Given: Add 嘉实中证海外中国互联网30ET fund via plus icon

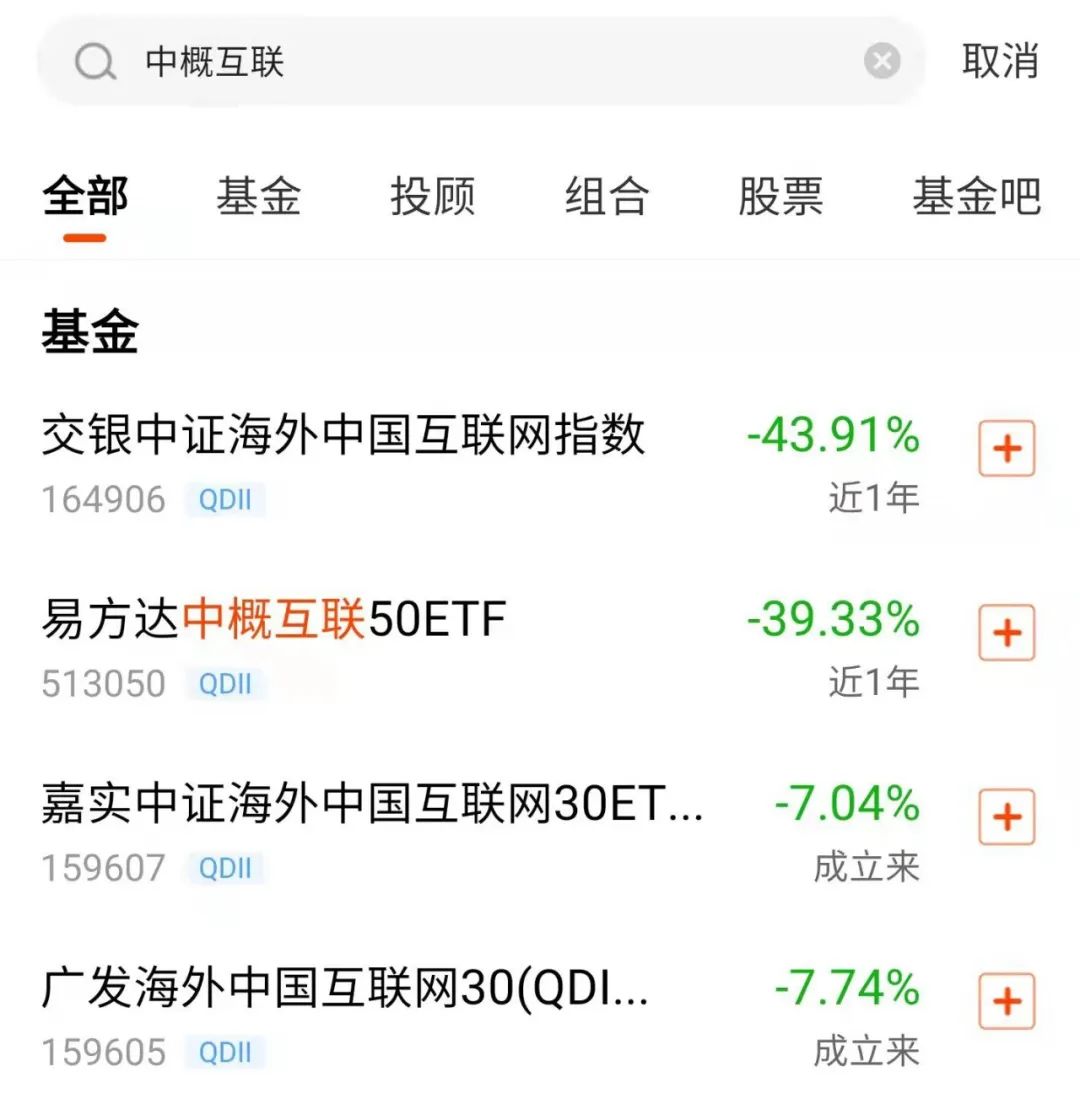Looking at the screenshot, I should (x=1005, y=817).
